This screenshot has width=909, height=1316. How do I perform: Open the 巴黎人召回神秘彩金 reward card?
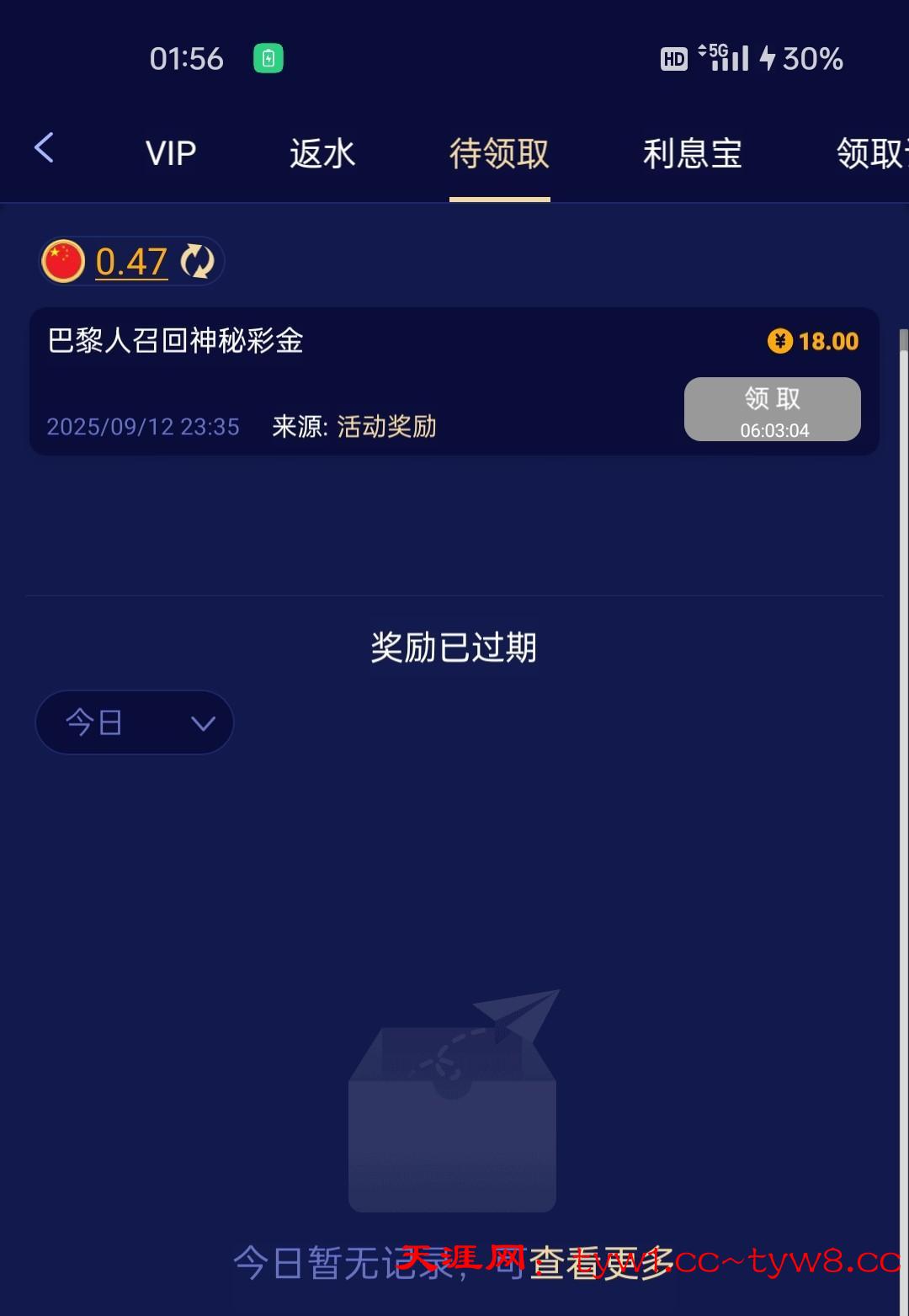click(x=337, y=381)
